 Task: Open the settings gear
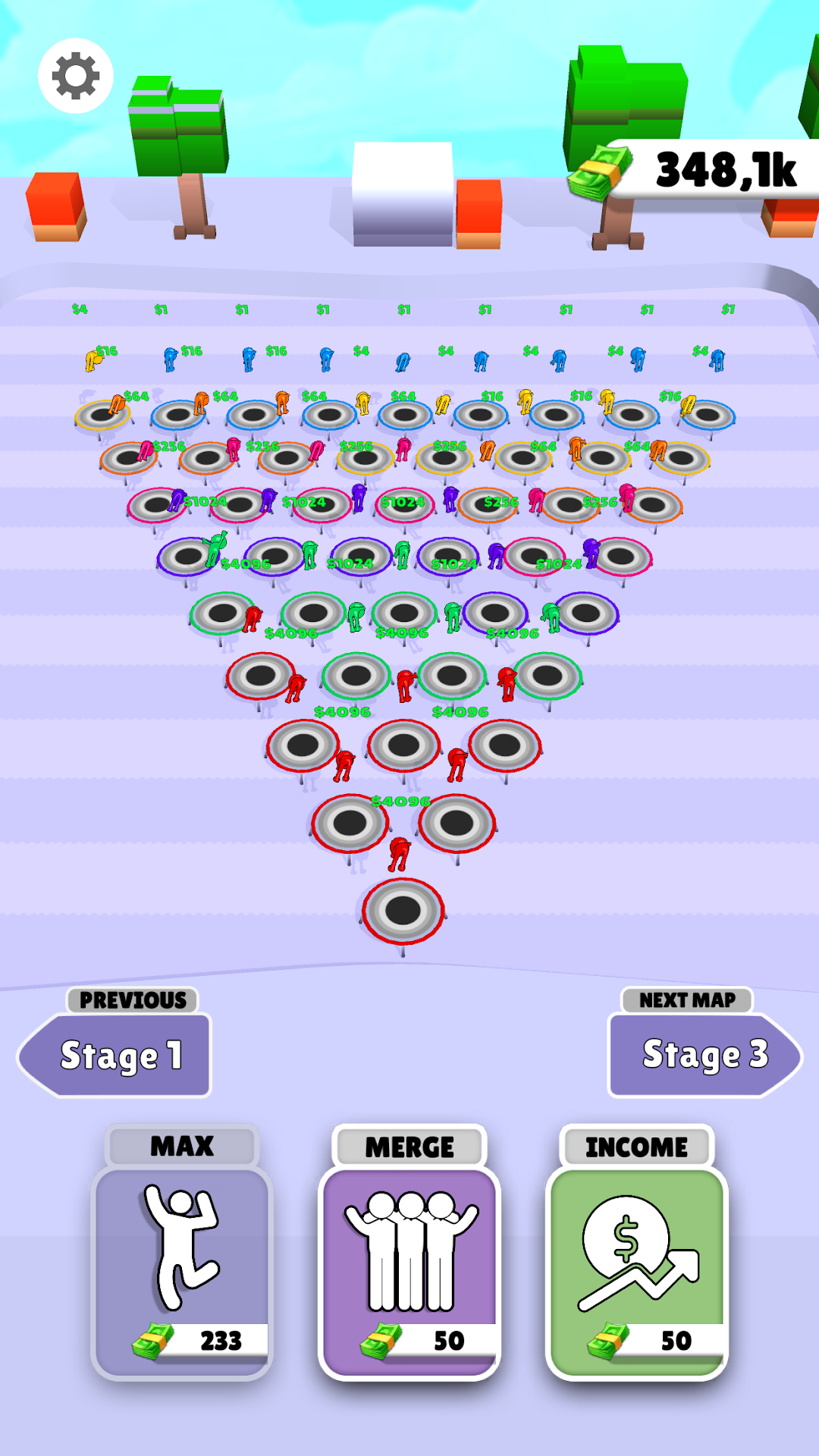[x=76, y=76]
